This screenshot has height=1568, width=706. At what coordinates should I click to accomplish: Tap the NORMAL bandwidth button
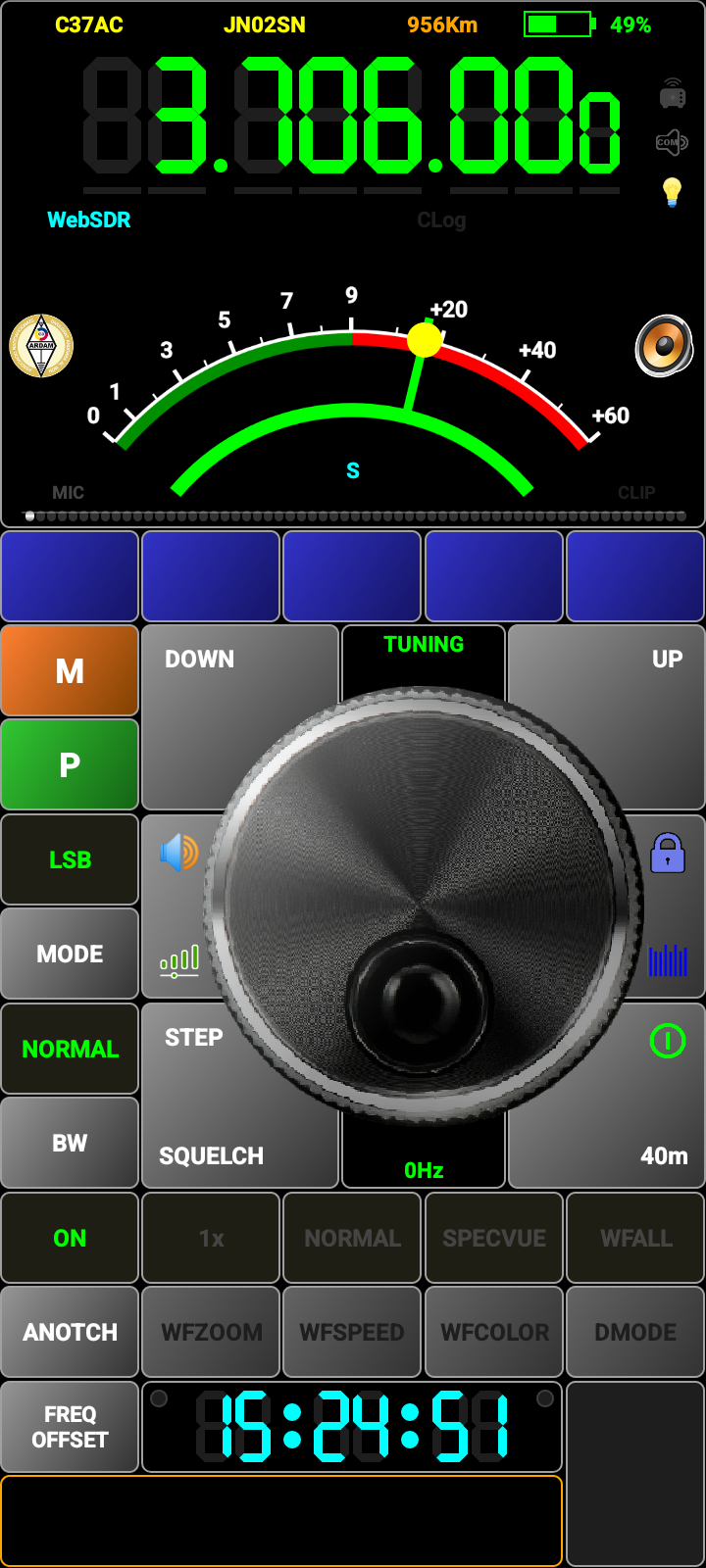[70, 1049]
